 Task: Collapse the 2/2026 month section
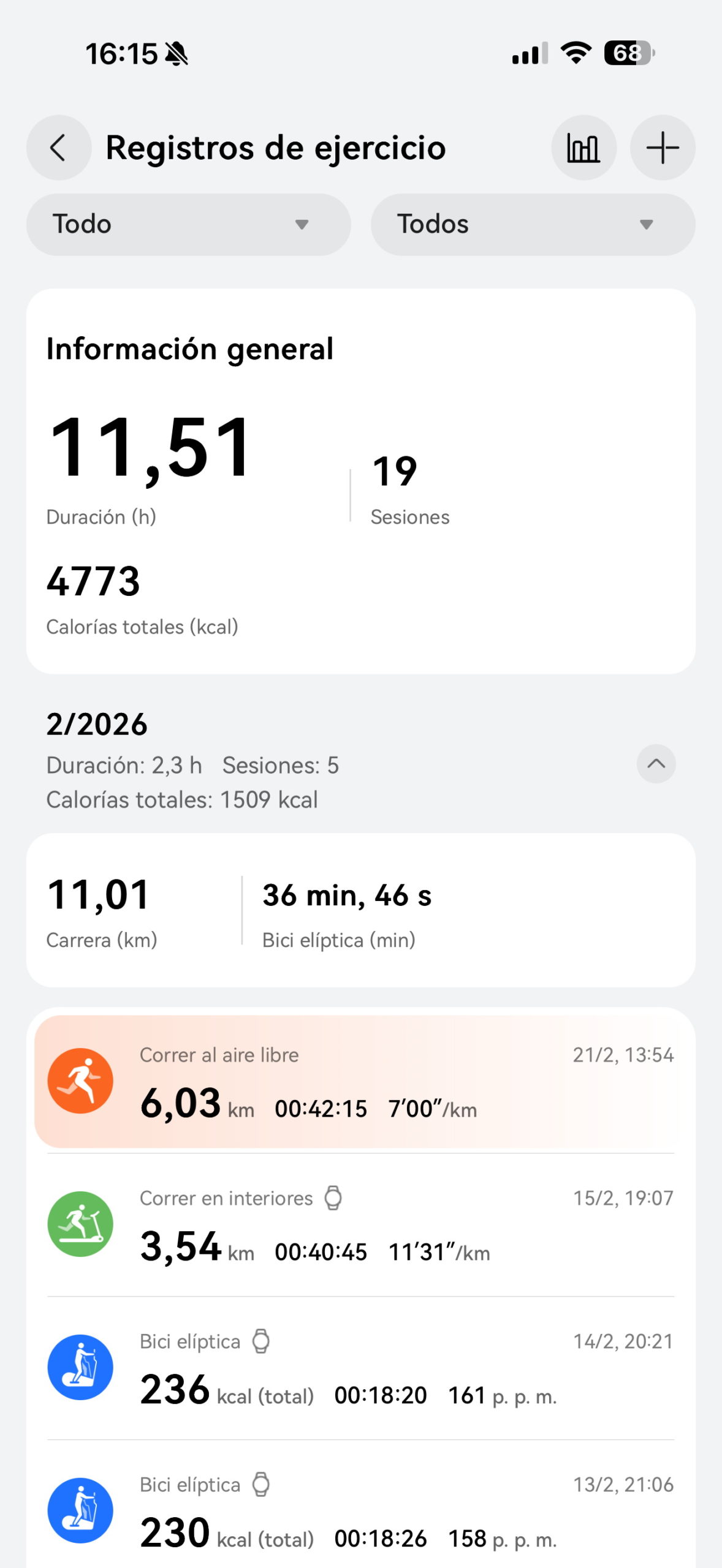656,764
